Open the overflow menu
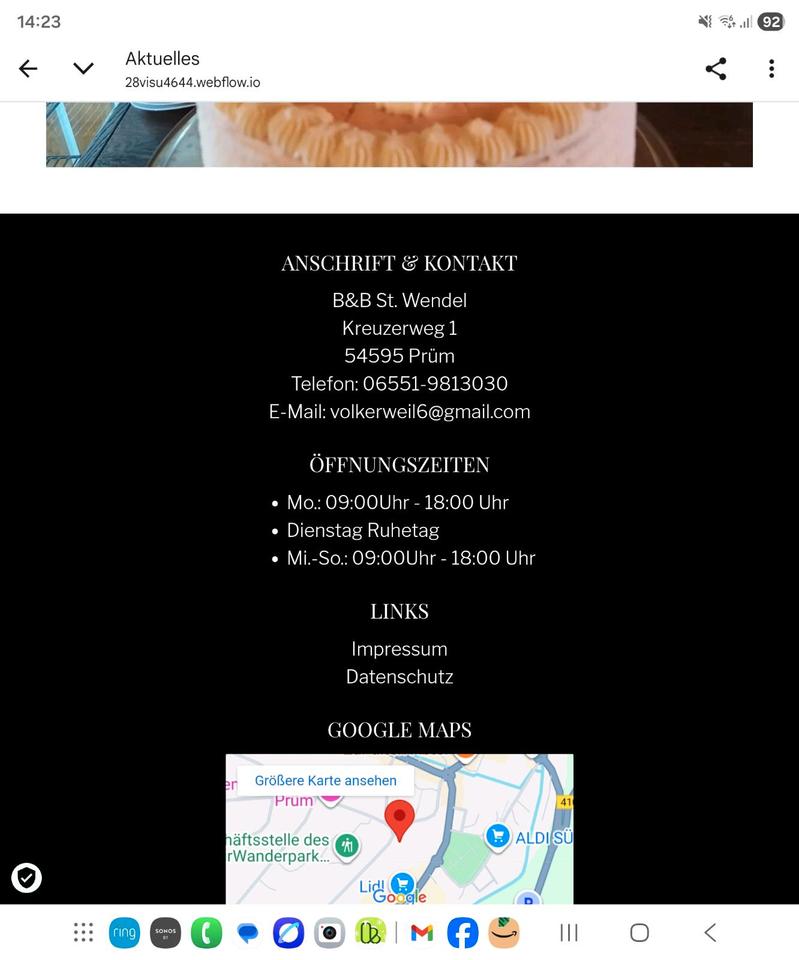This screenshot has height=960, width=799. coord(771,69)
